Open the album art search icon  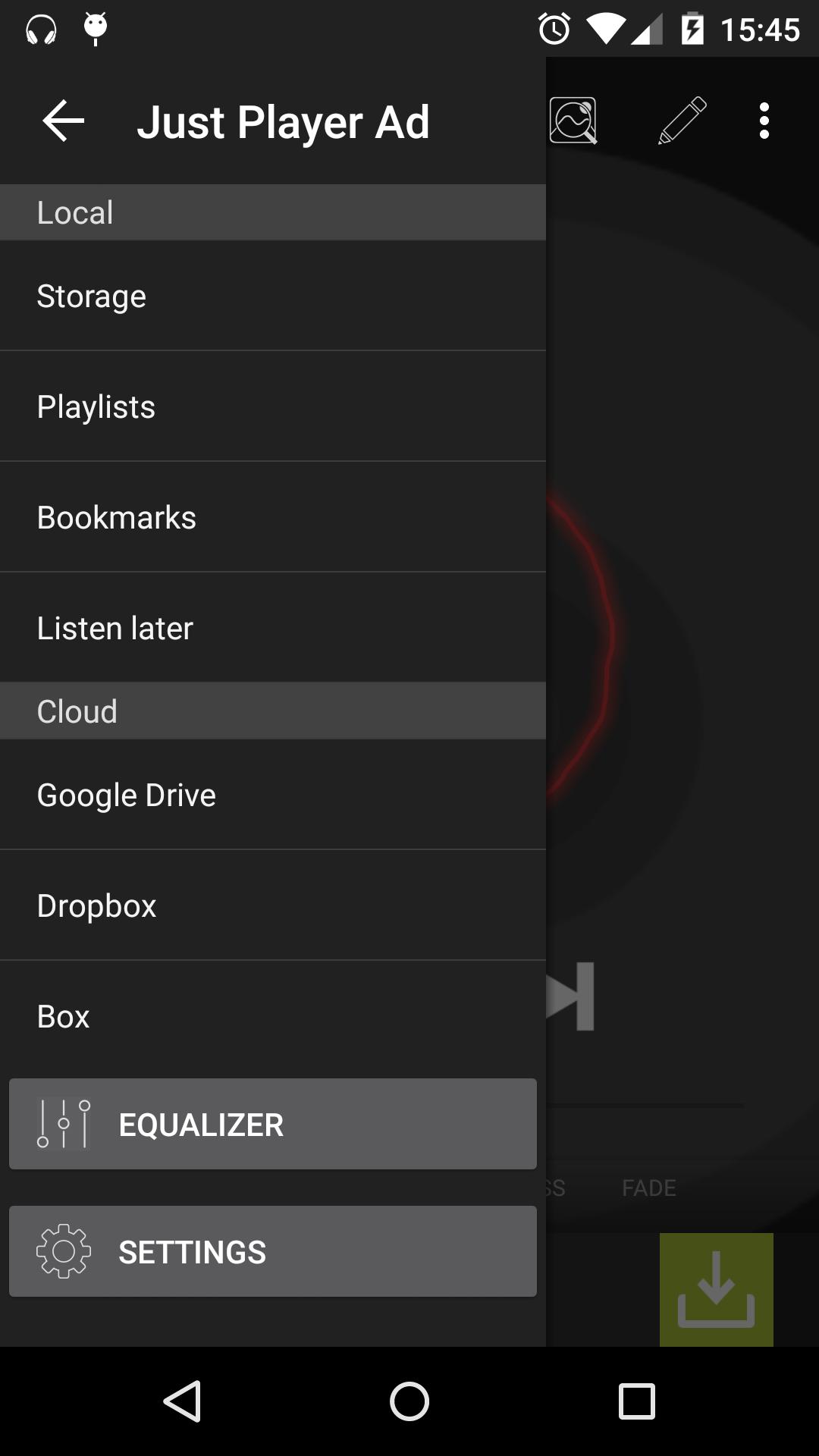click(573, 121)
